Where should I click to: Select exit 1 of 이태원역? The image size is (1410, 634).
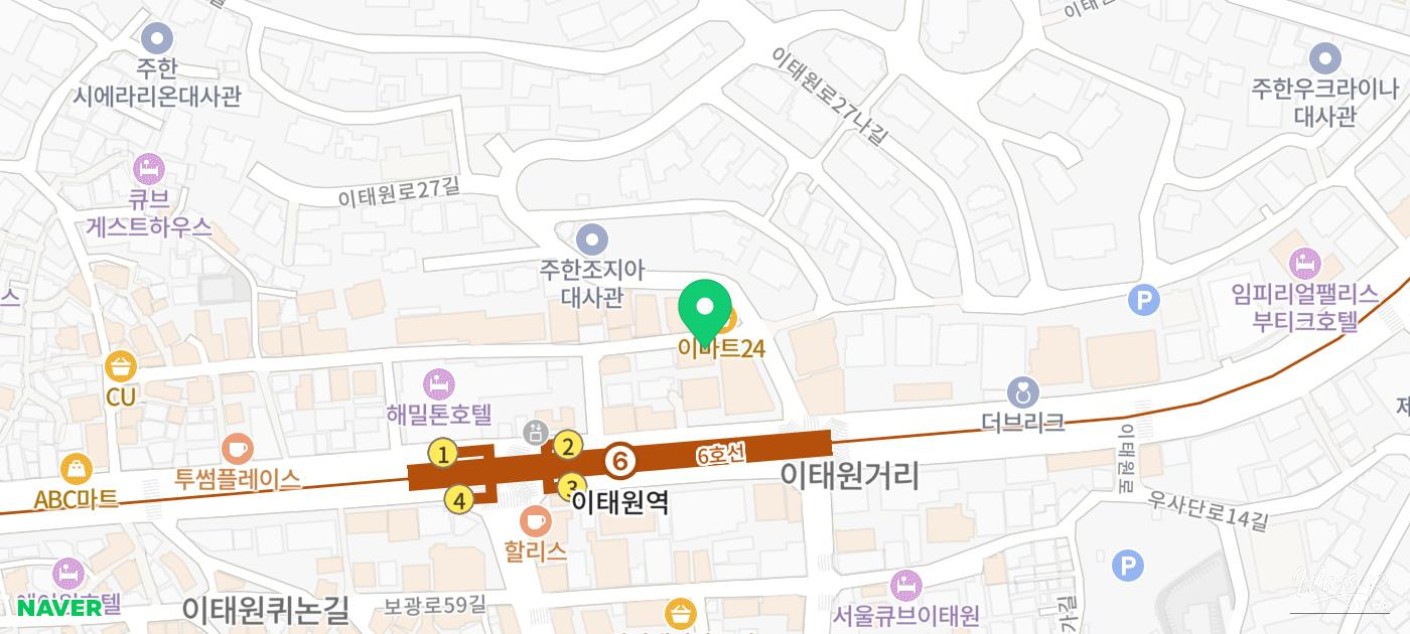click(x=443, y=454)
